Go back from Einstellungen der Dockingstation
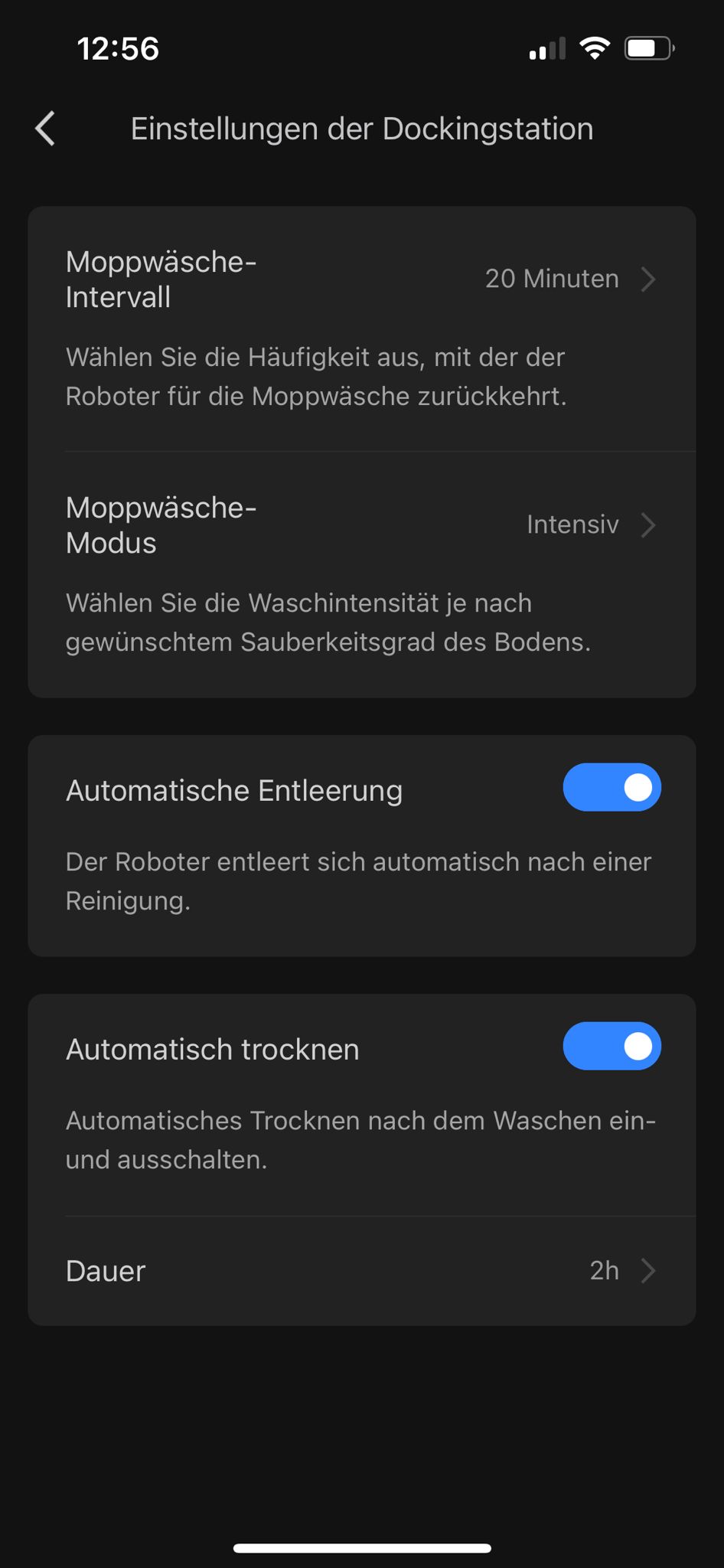 [46, 129]
